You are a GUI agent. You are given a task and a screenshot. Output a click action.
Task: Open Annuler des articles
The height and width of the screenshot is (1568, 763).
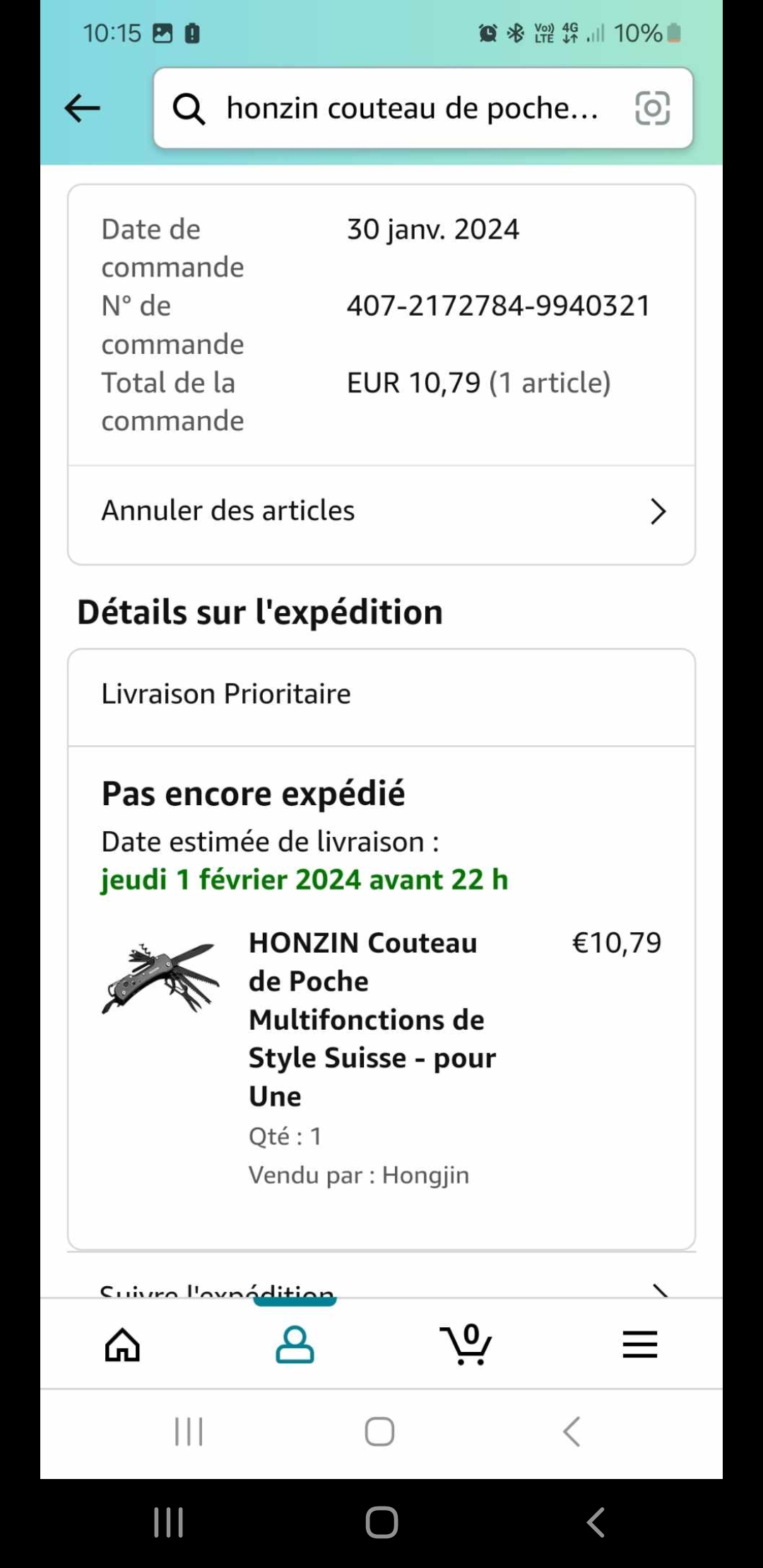point(381,511)
